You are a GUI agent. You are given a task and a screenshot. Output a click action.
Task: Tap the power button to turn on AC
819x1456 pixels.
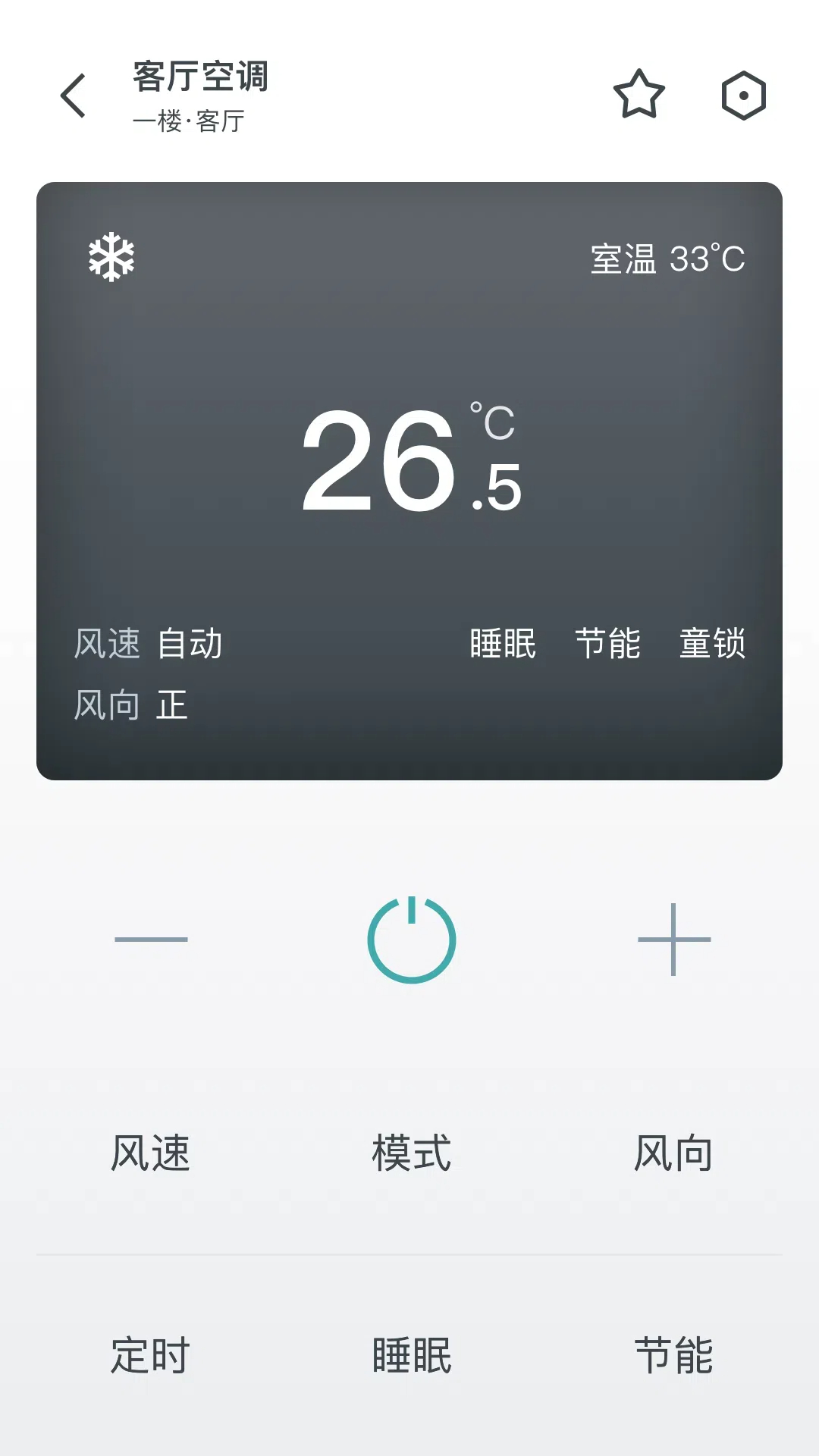[x=411, y=939]
